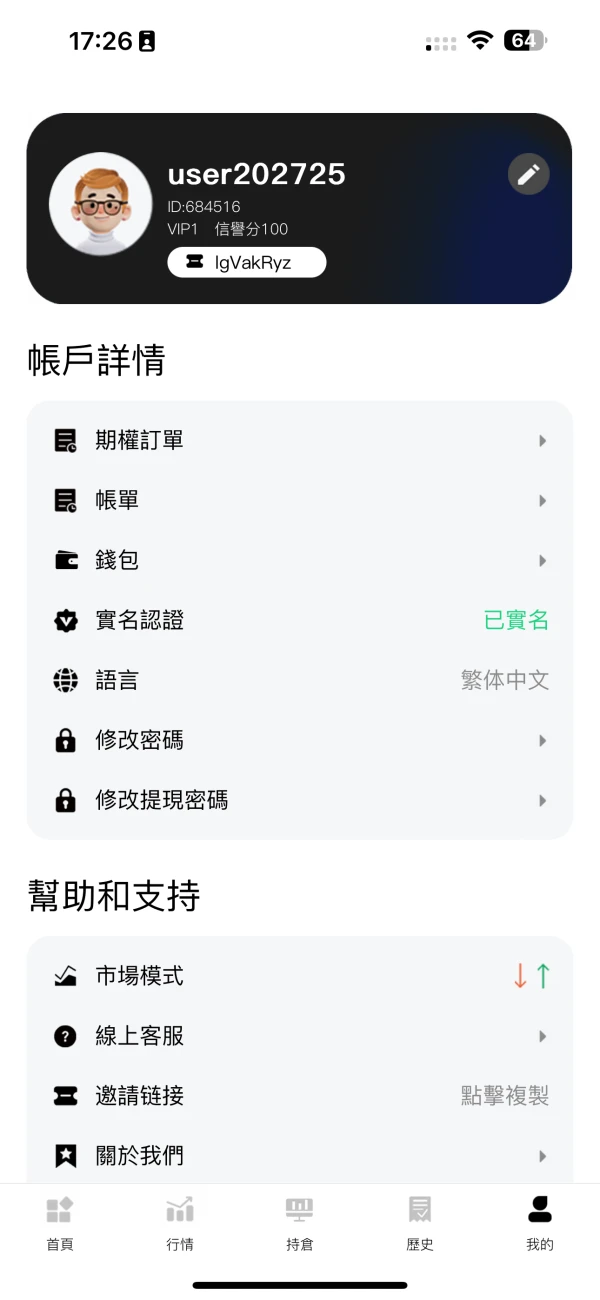Open 關於我們 about us
The image size is (600, 1300).
click(300, 1156)
